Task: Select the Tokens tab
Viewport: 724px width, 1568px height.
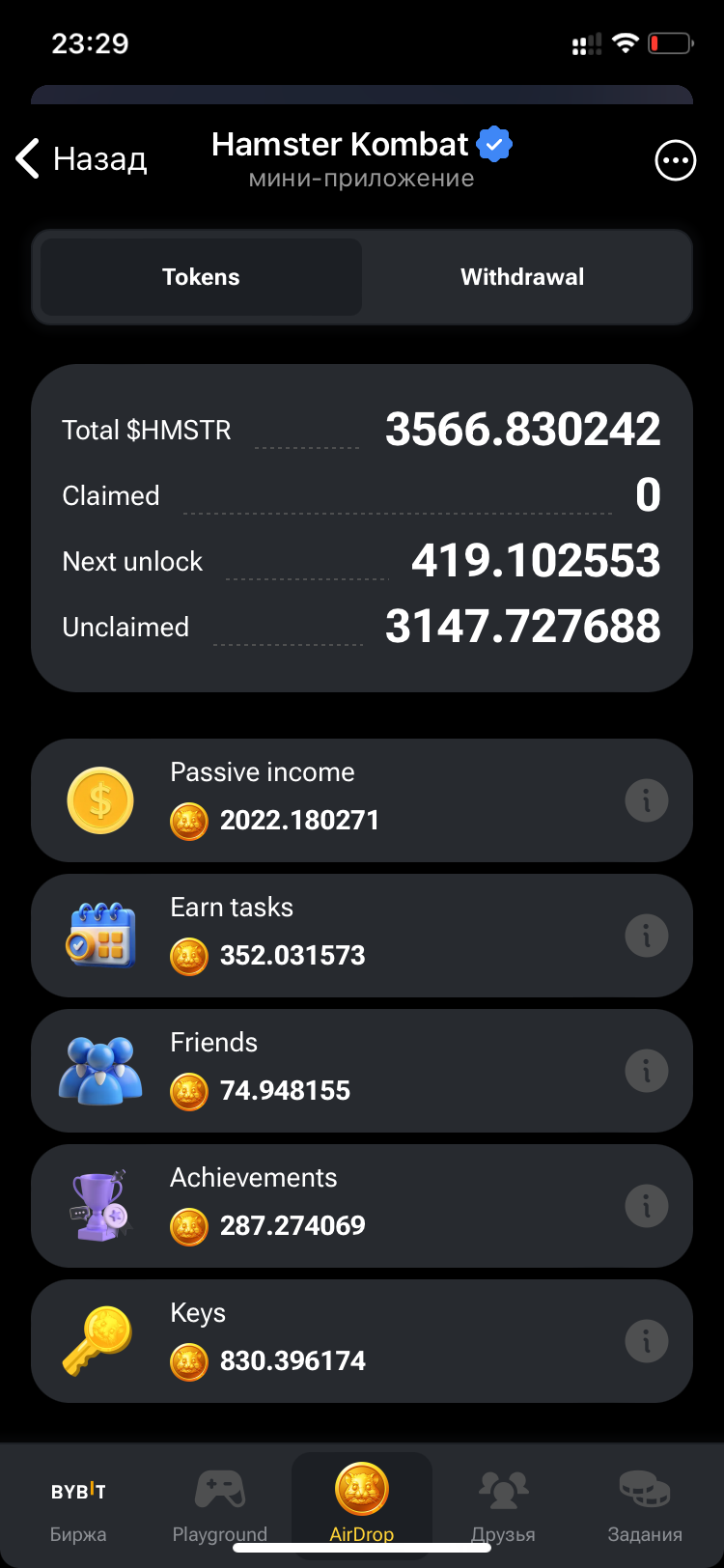Action: click(201, 277)
